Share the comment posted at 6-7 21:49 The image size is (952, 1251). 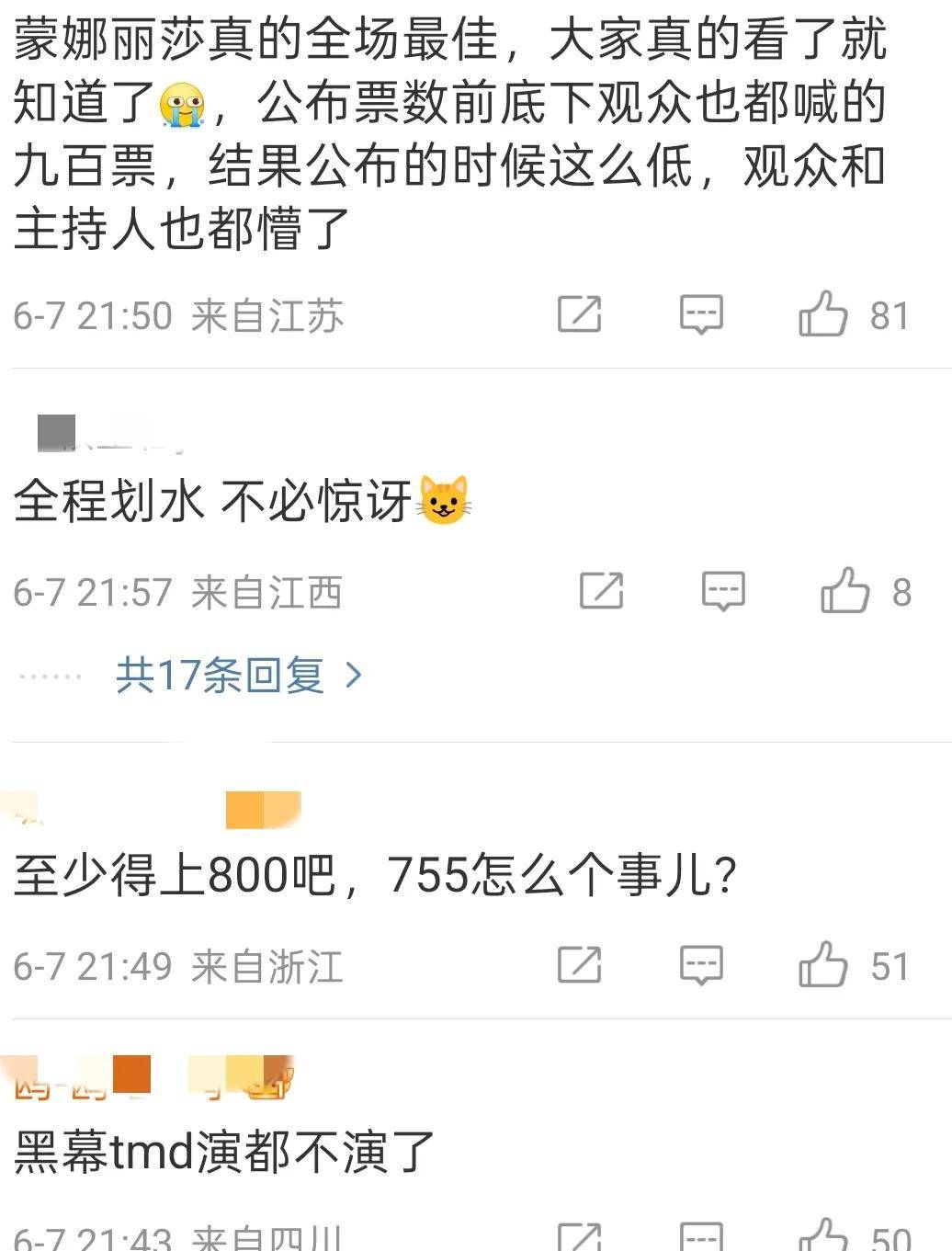click(x=580, y=965)
